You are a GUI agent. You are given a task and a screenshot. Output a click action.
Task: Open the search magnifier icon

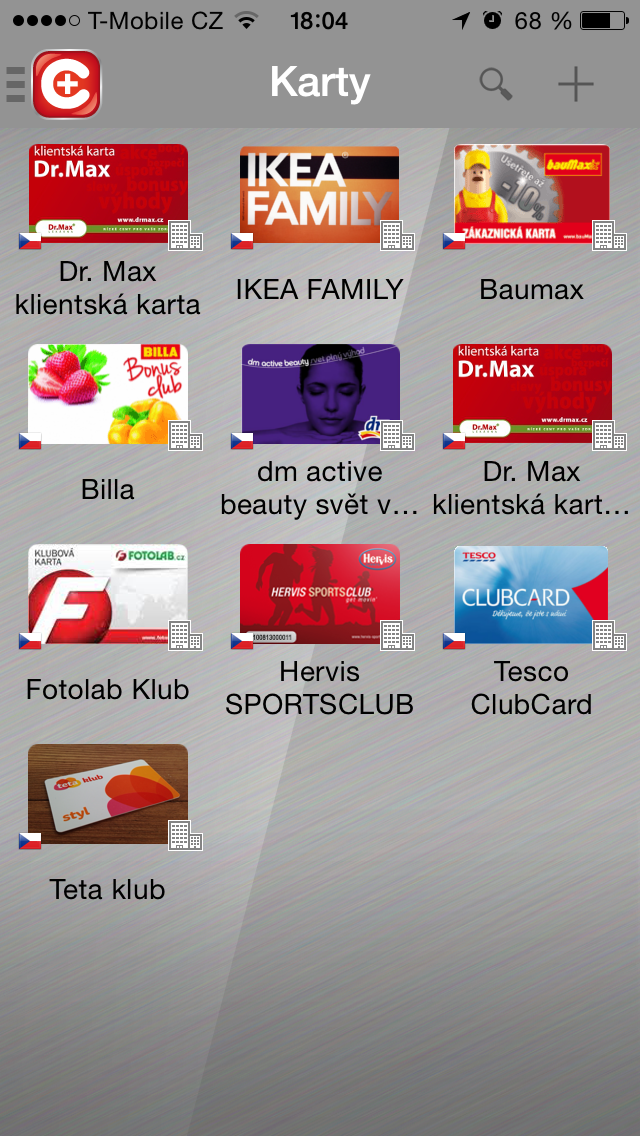point(495,84)
